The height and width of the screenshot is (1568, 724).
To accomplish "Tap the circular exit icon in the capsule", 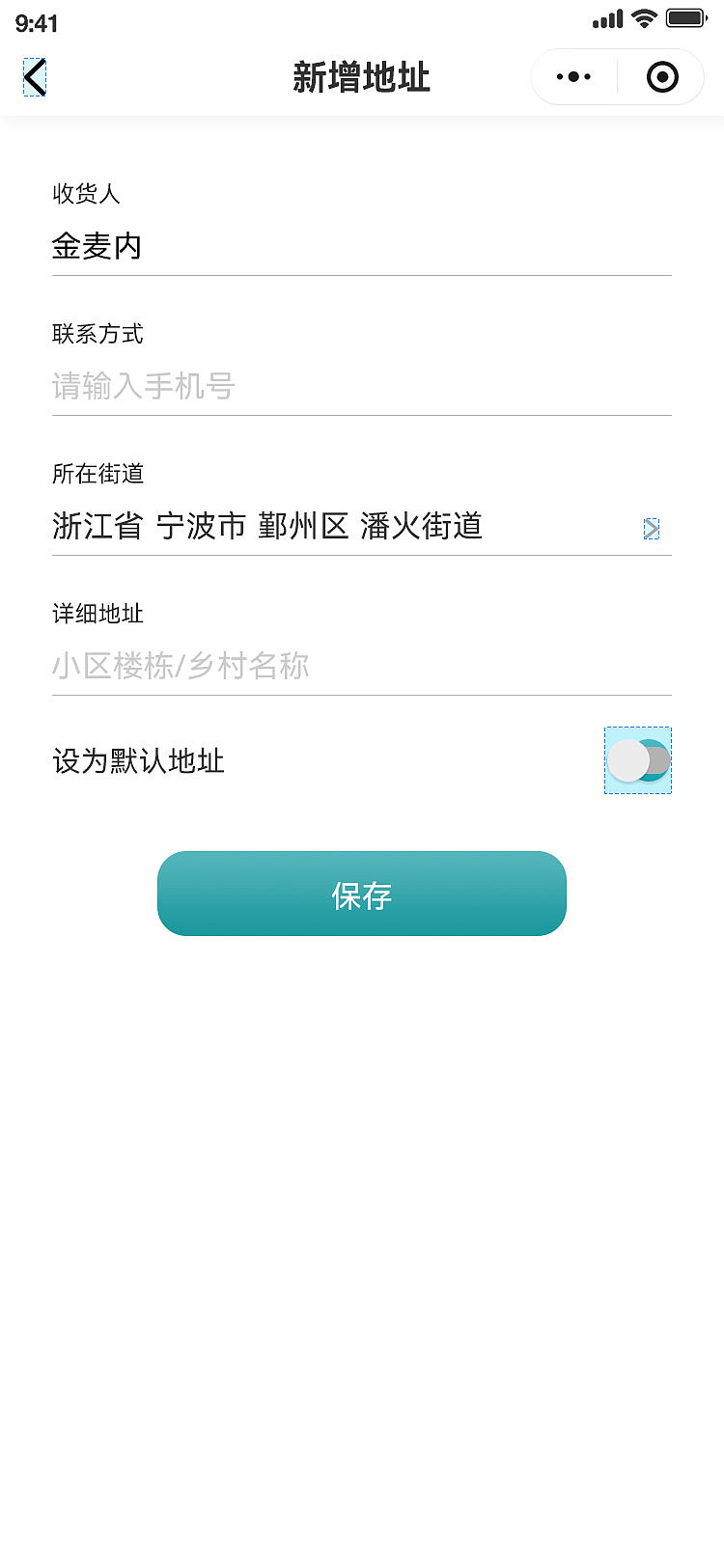I will click(661, 76).
